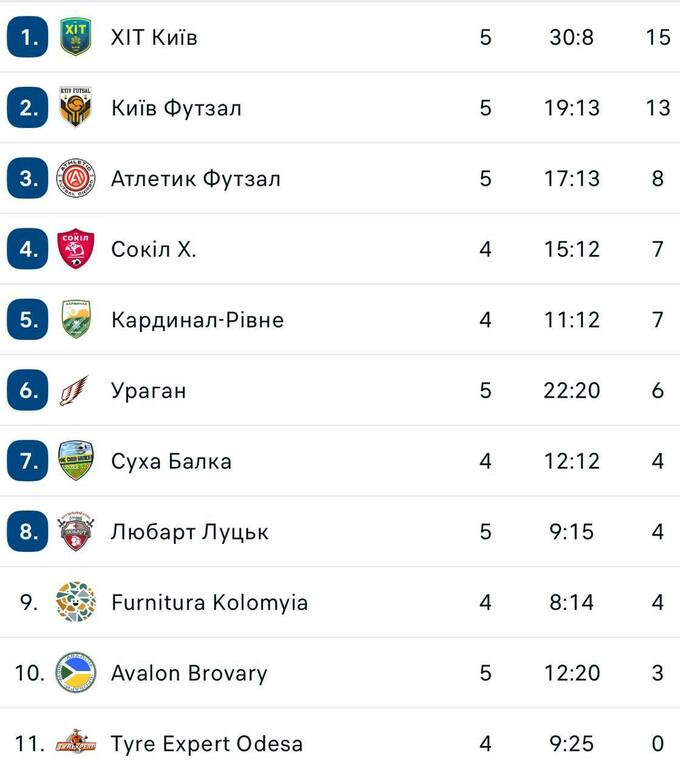Open the ХІТ Київ team row
Viewport: 680px width, 777px height.
click(x=154, y=37)
